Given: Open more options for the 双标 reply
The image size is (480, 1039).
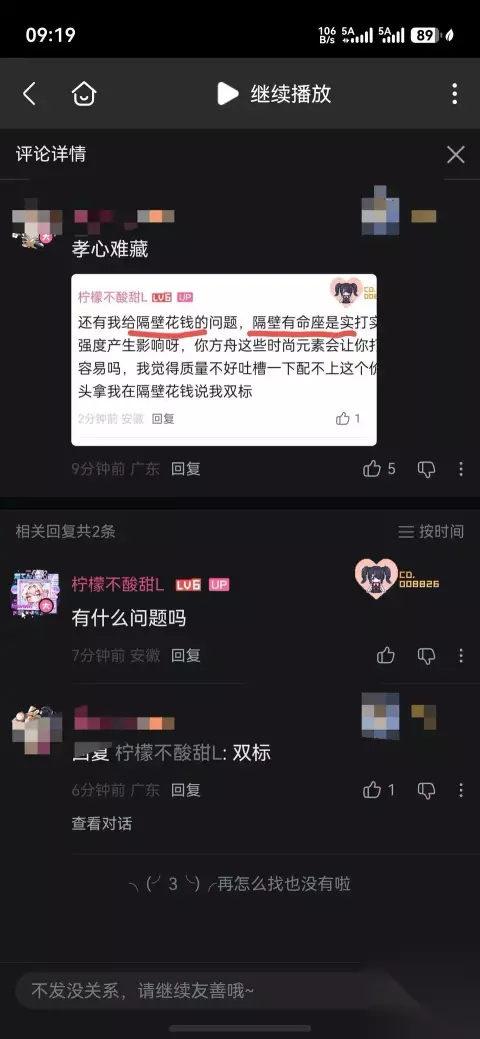Looking at the screenshot, I should pos(461,790).
